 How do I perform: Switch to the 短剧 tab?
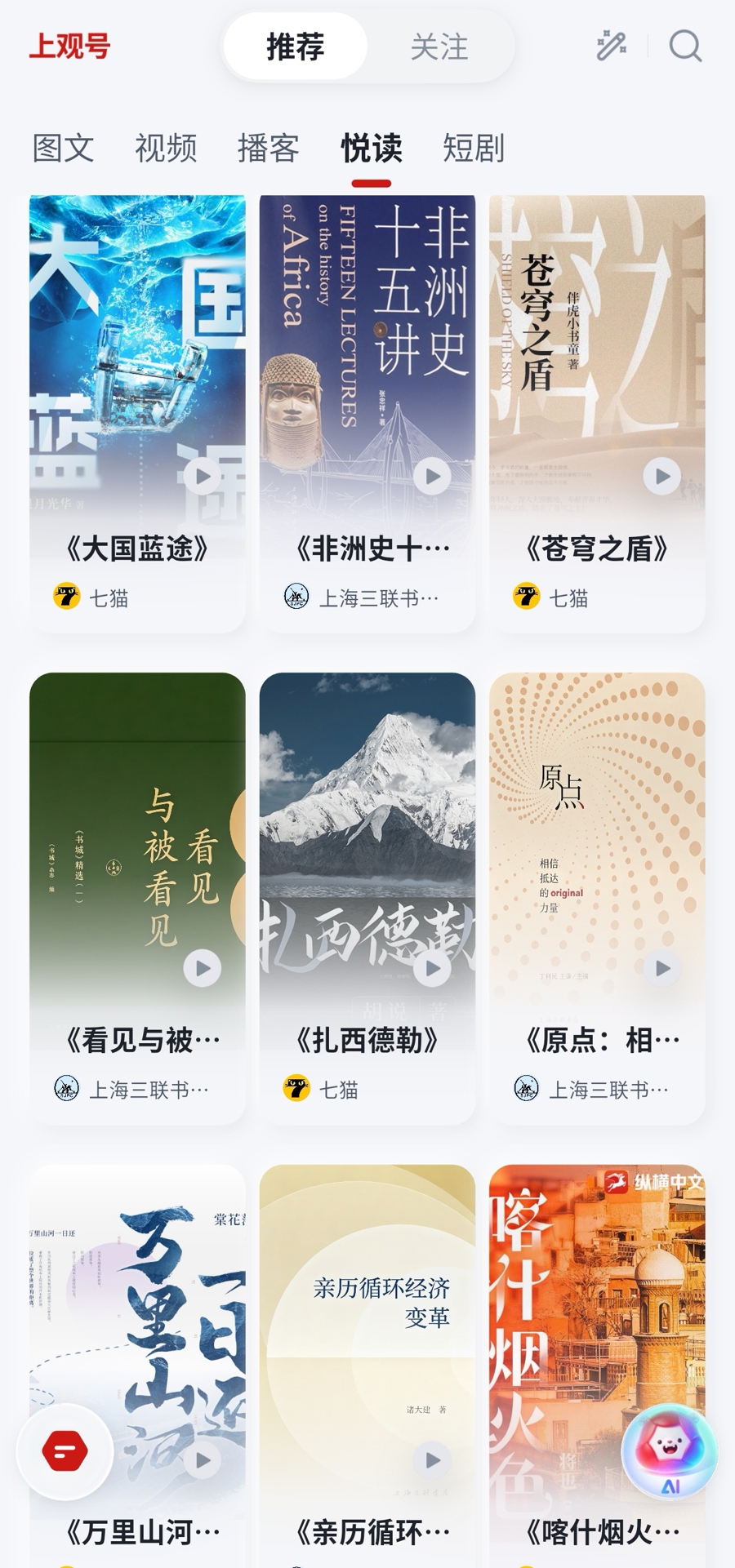coord(474,149)
